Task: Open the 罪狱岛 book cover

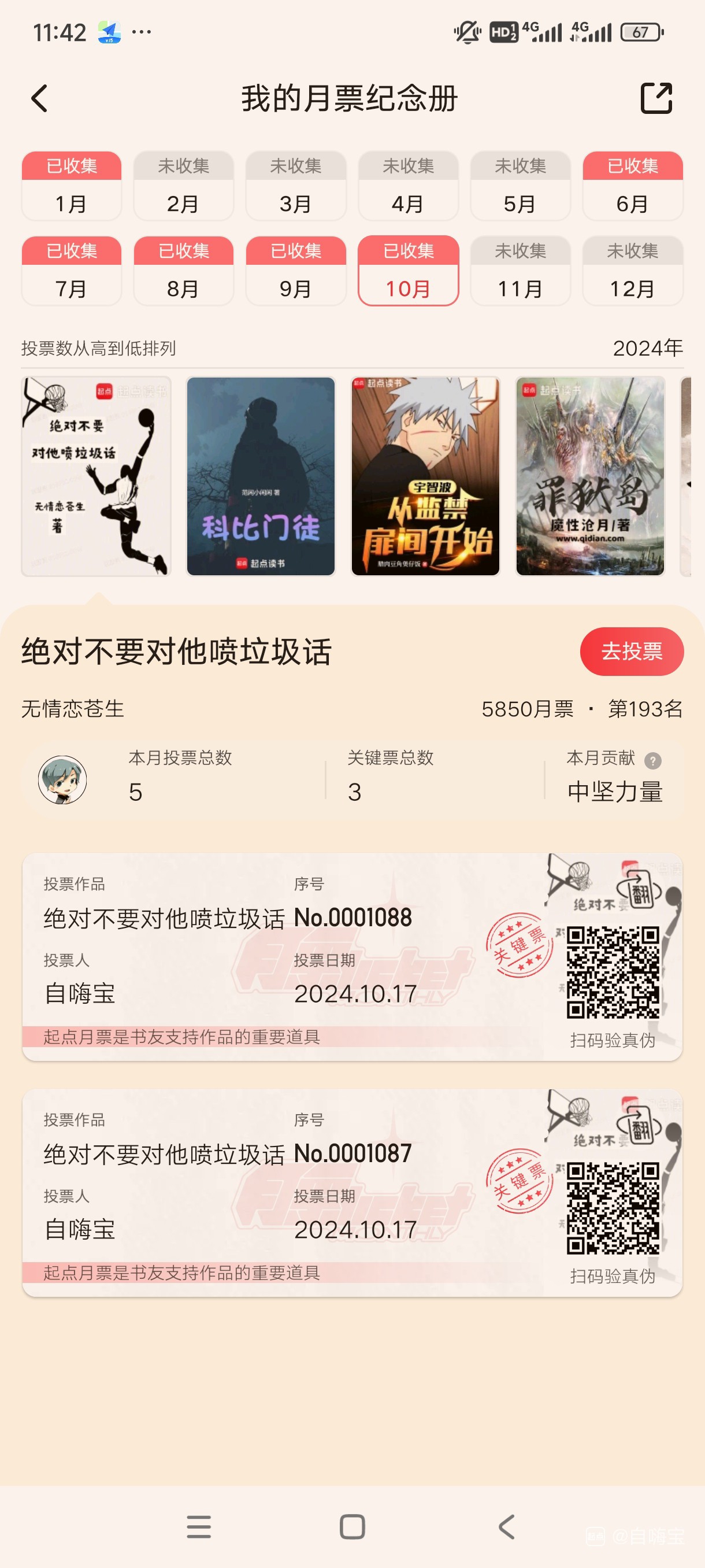Action: coord(589,476)
